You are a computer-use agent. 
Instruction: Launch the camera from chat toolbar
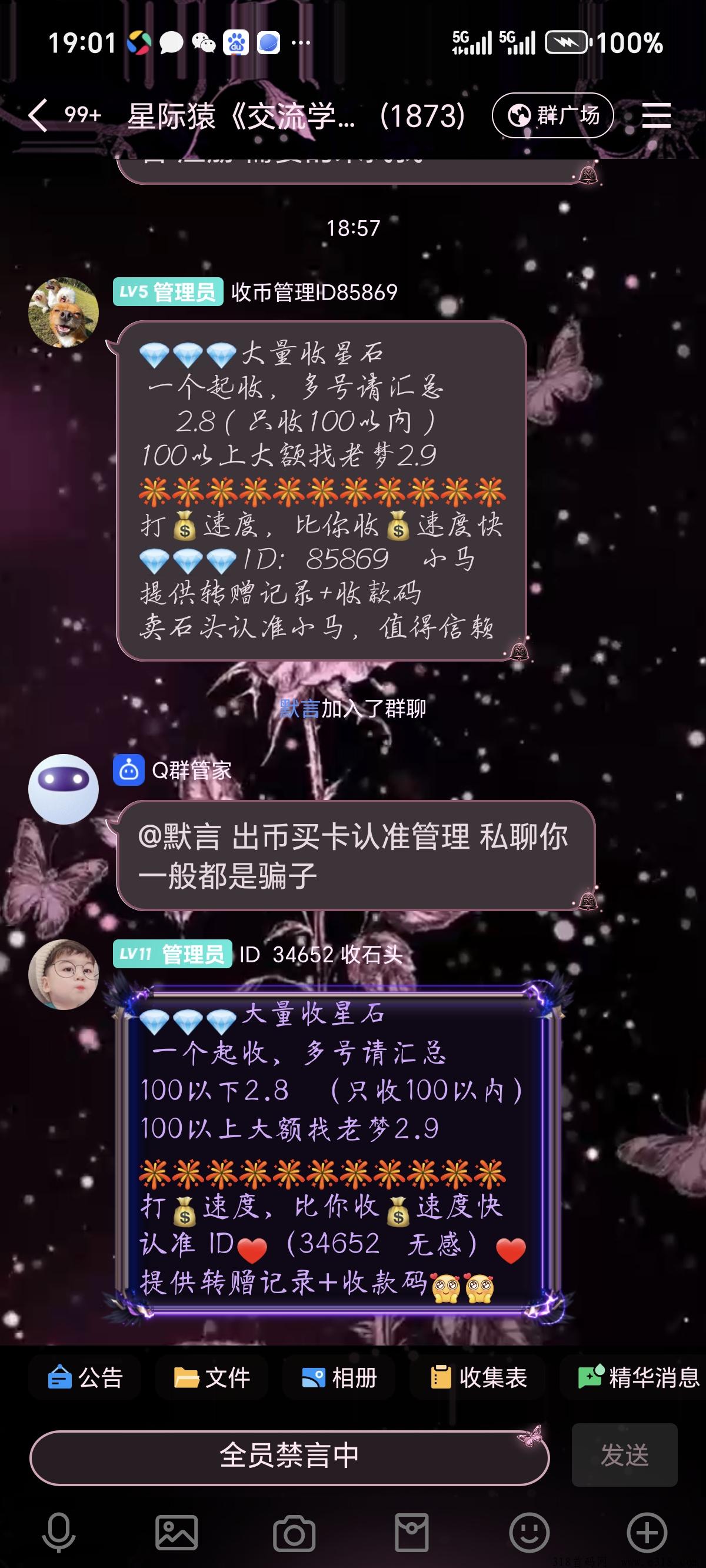click(x=294, y=1532)
